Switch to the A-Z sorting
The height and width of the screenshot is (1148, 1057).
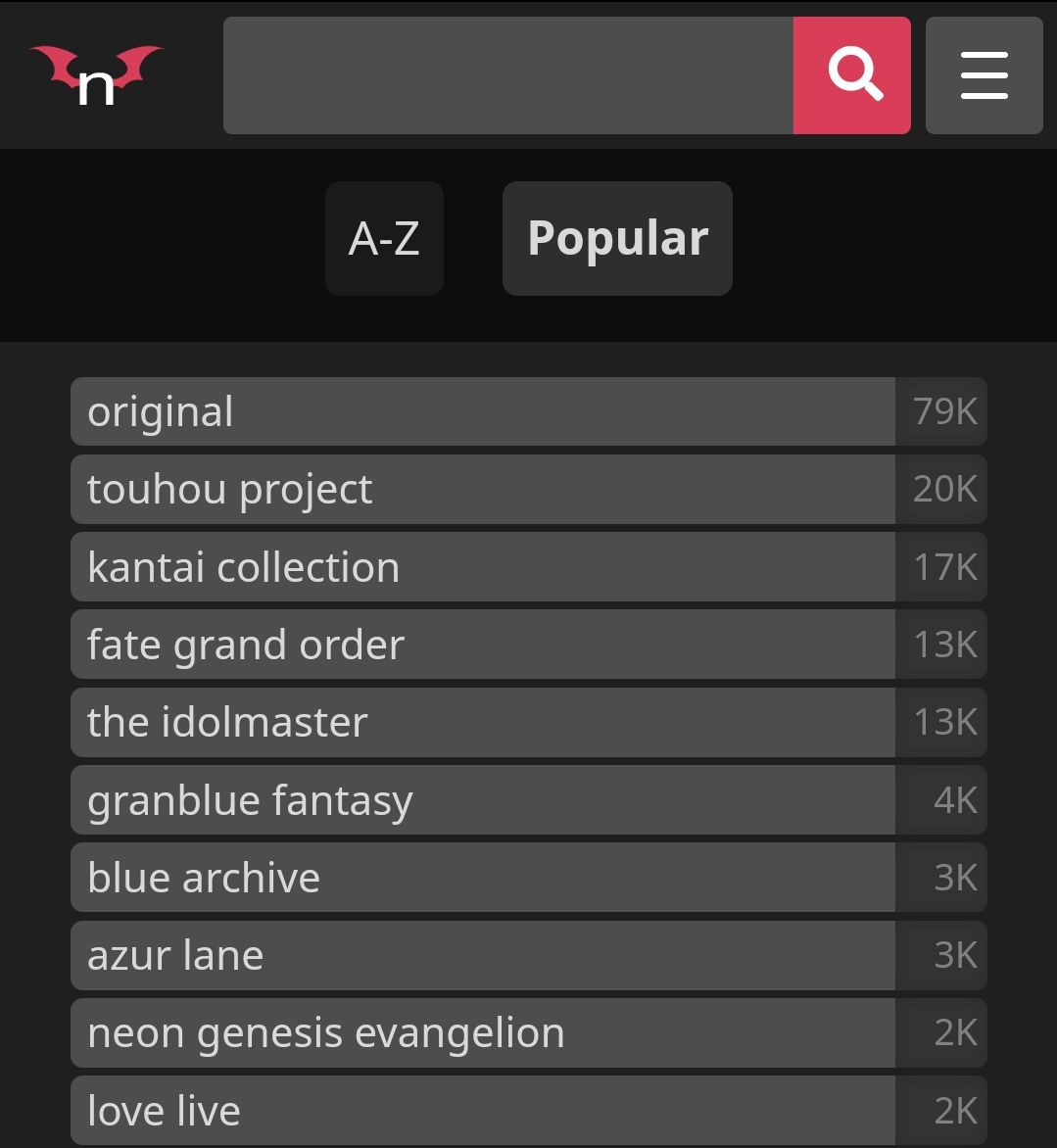[x=384, y=238]
